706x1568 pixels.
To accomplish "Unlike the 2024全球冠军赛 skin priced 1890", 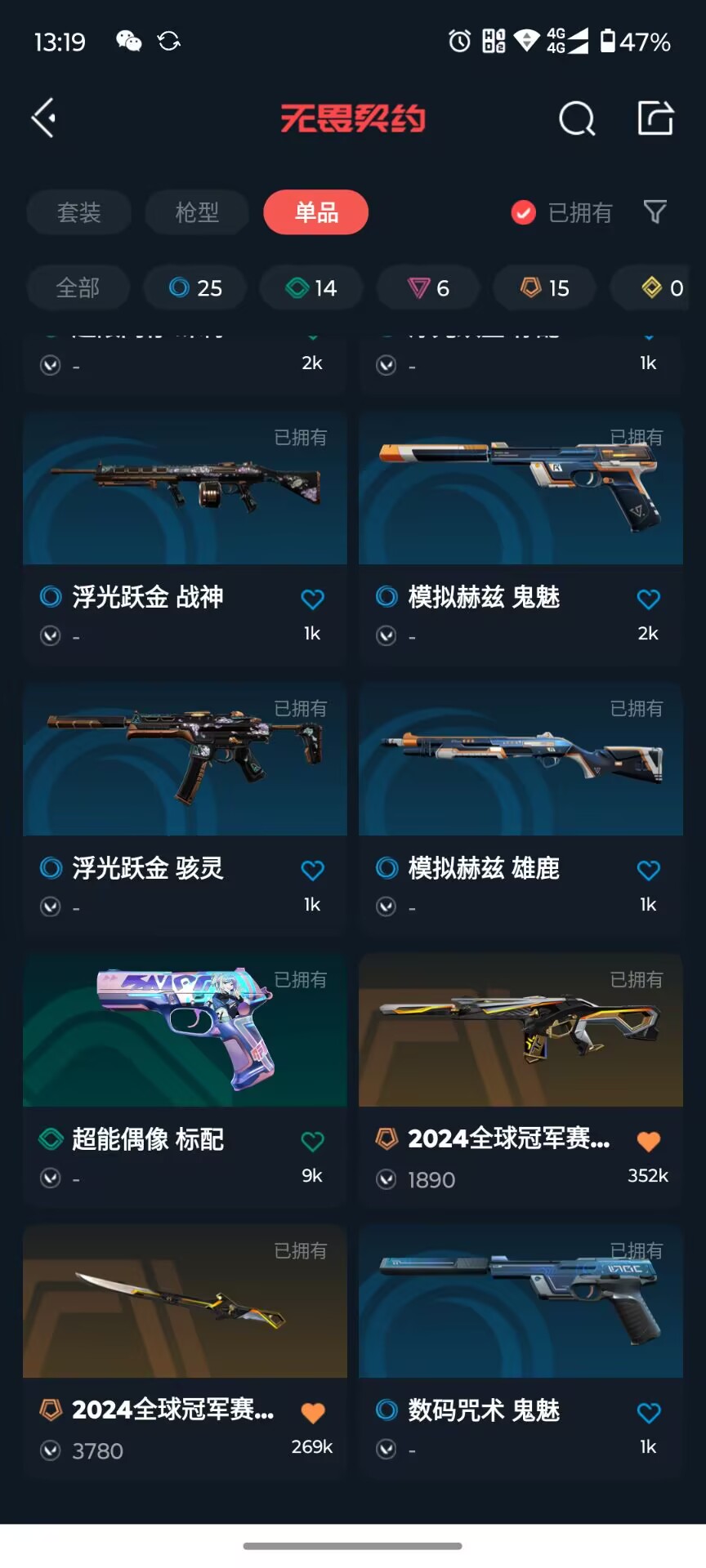I will [x=649, y=1141].
